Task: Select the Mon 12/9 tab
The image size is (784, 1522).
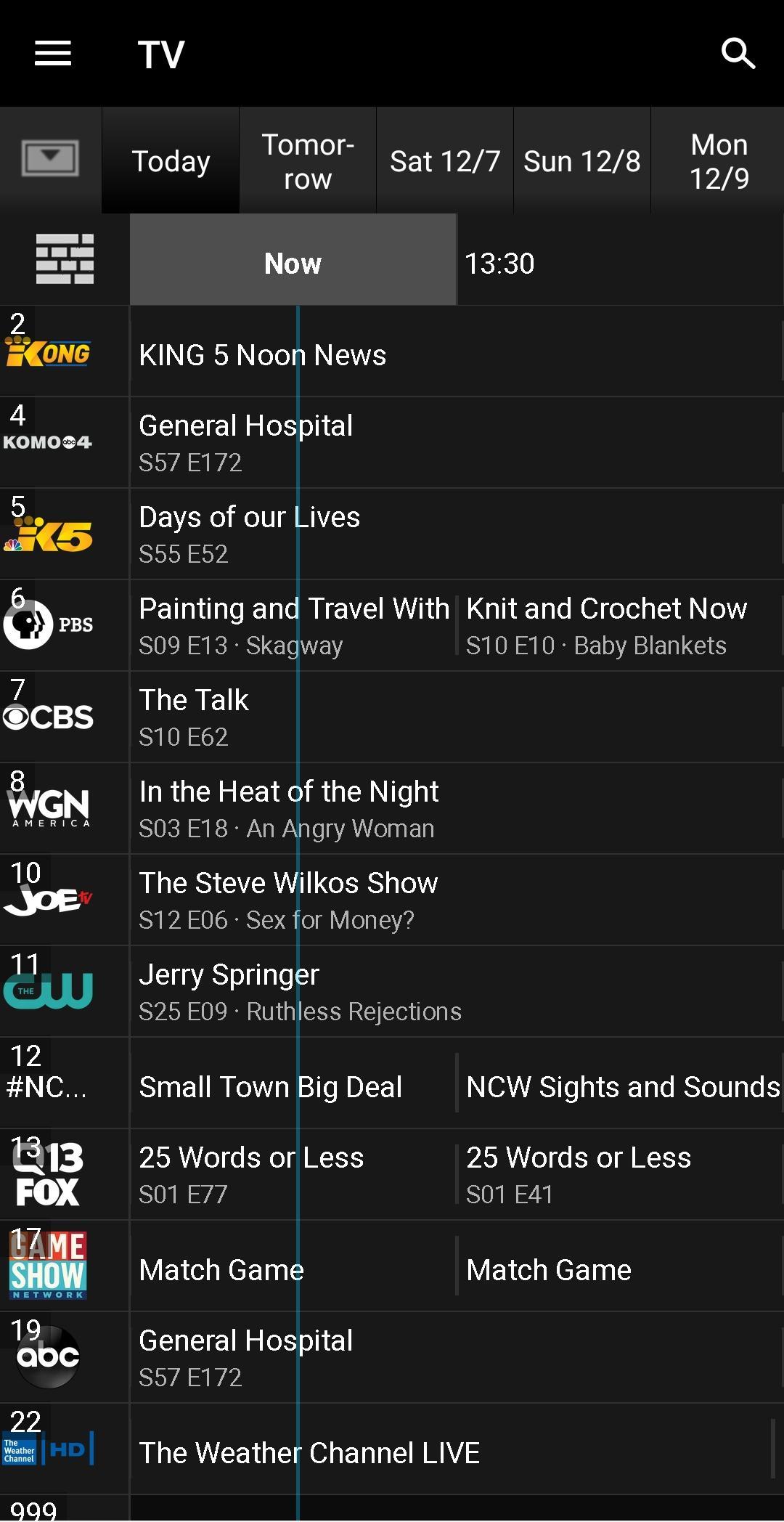Action: [x=718, y=161]
